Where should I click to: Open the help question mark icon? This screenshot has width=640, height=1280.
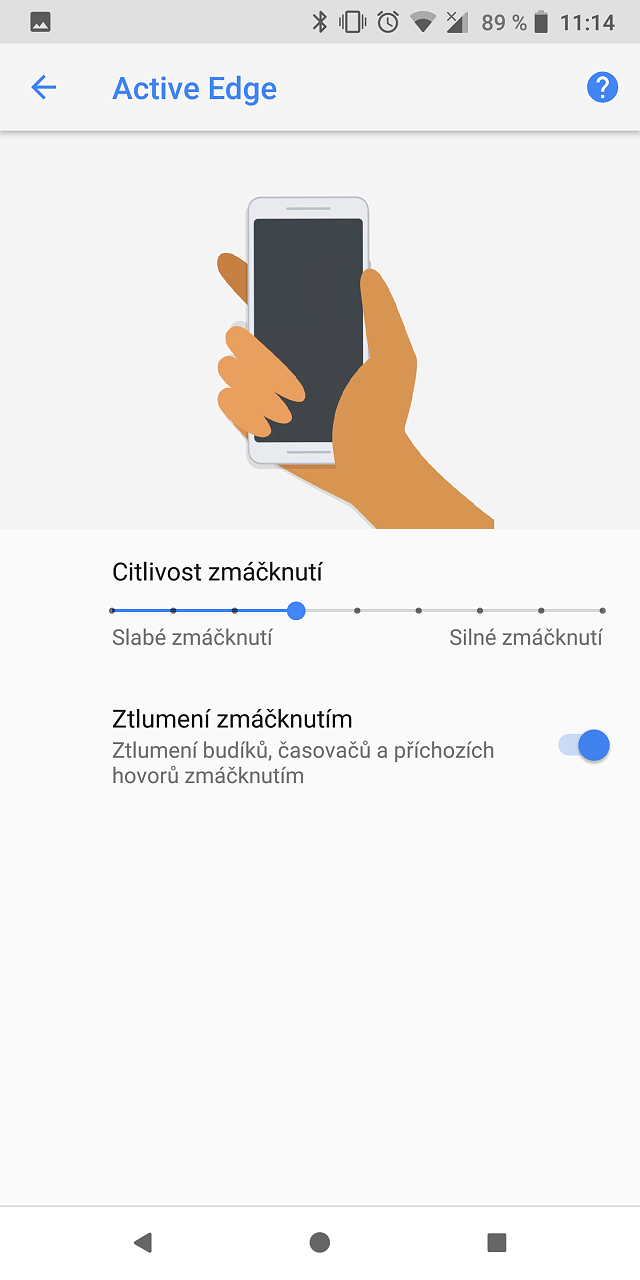click(602, 88)
